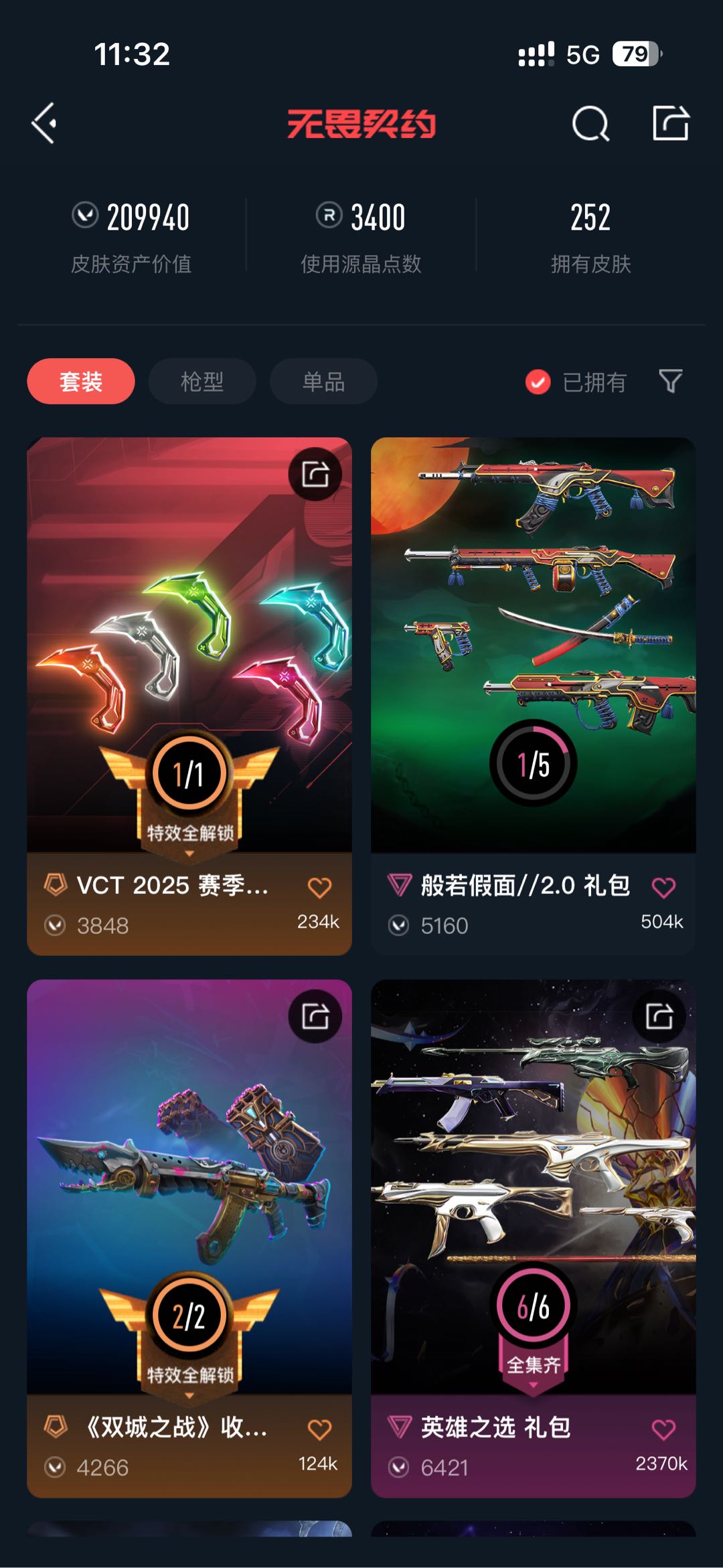723x1568 pixels.
Task: Switch to the 枪型 tab
Action: coord(202,382)
